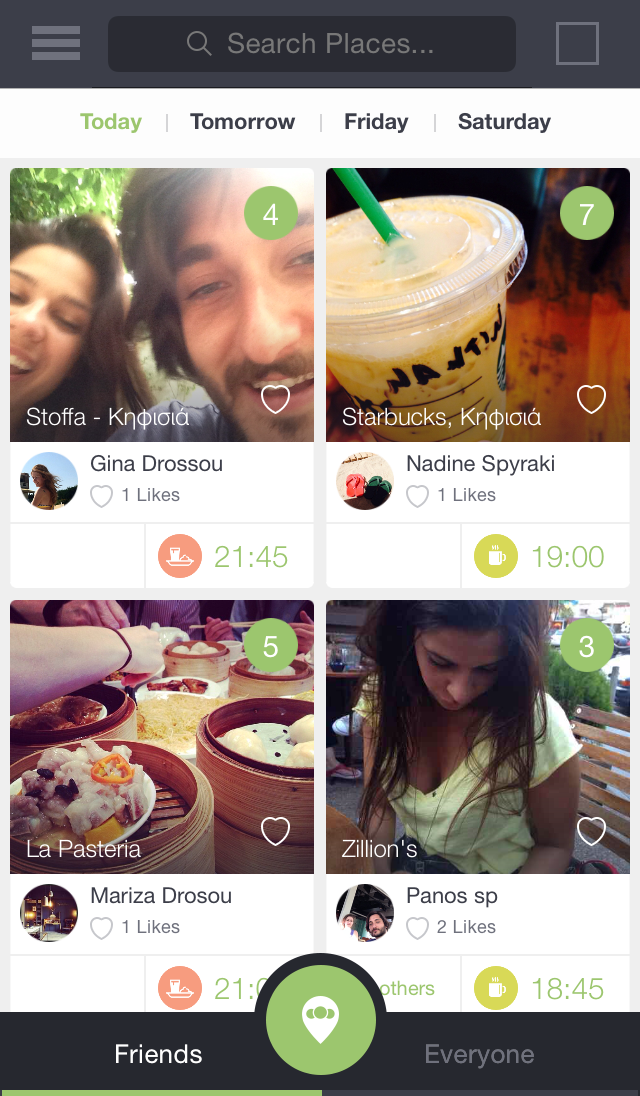Image resolution: width=640 pixels, height=1096 pixels.
Task: Open the Stoffa - Κηφισιά photo card
Action: [x=162, y=305]
